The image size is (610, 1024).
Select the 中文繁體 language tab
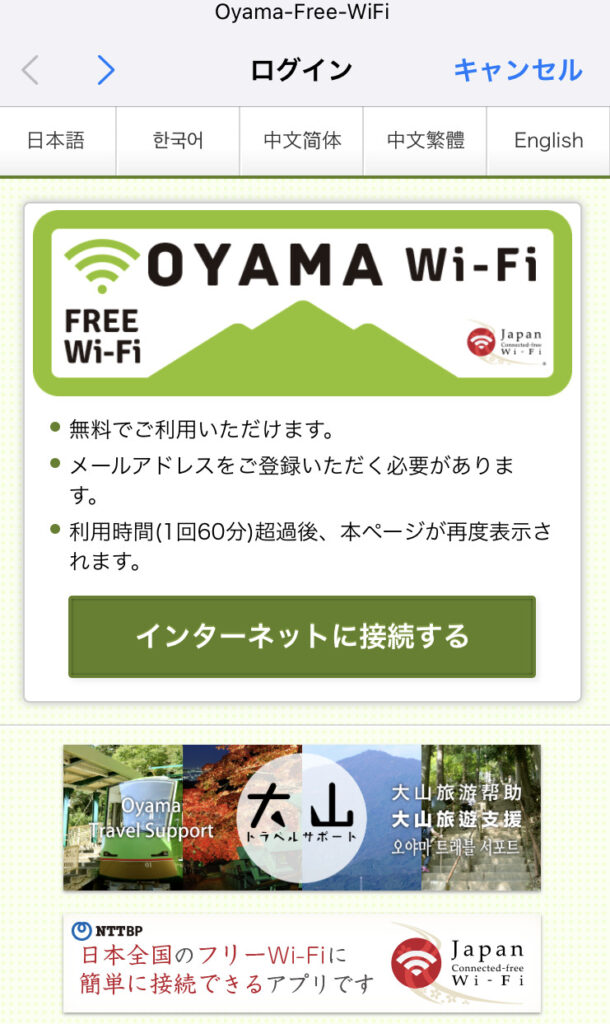pyautogui.click(x=425, y=141)
